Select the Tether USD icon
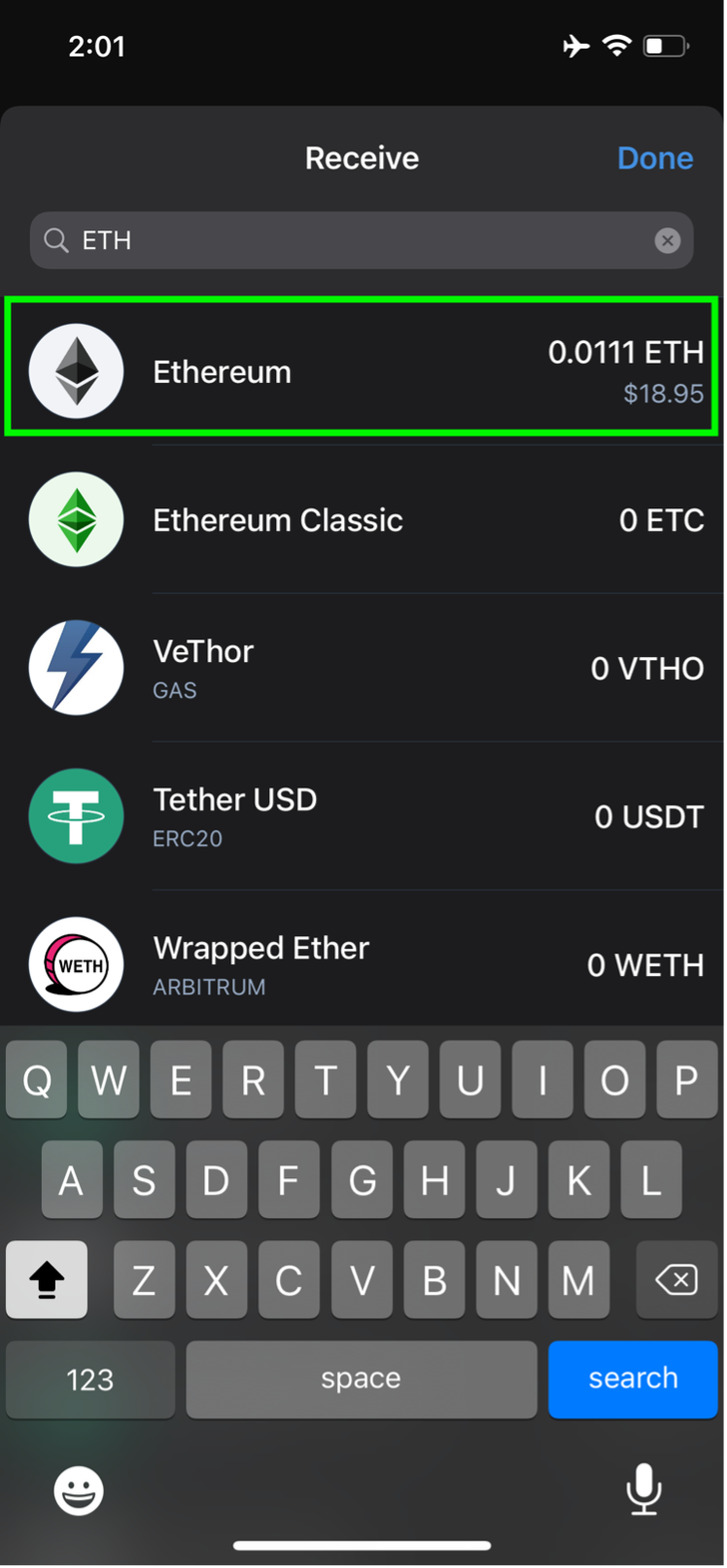 pyautogui.click(x=76, y=817)
